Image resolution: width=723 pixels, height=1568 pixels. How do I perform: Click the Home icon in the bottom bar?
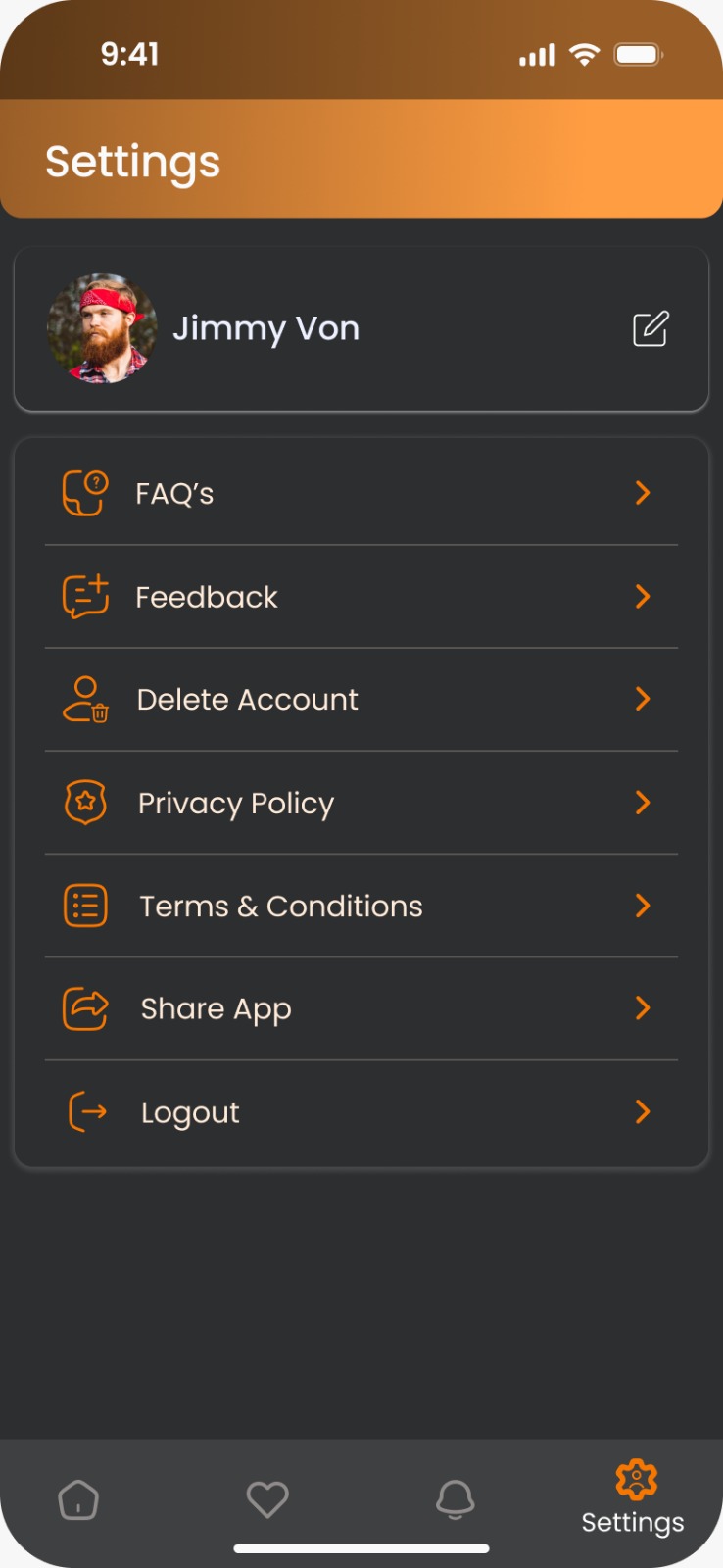click(x=78, y=1499)
